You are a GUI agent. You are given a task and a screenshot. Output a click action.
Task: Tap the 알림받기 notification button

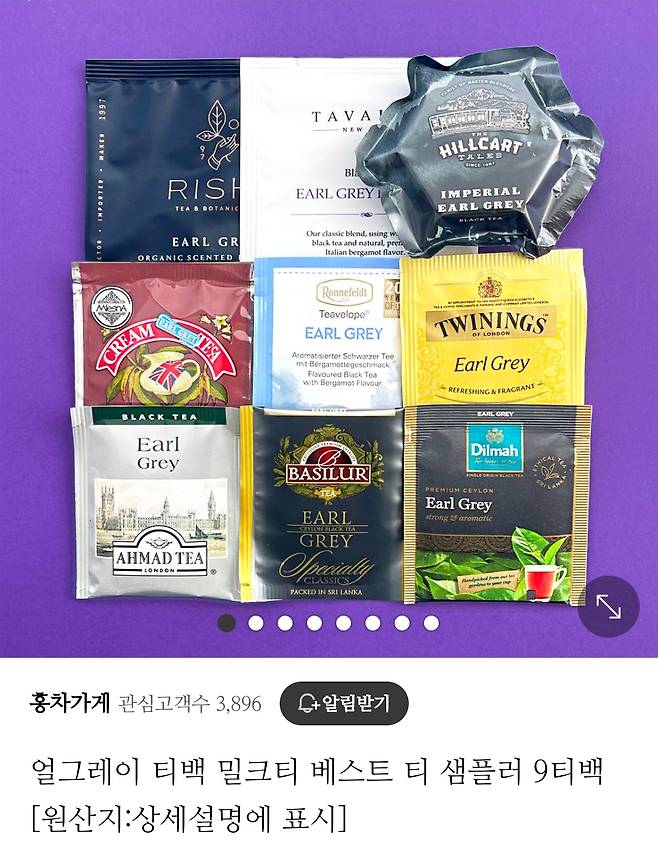click(x=344, y=704)
